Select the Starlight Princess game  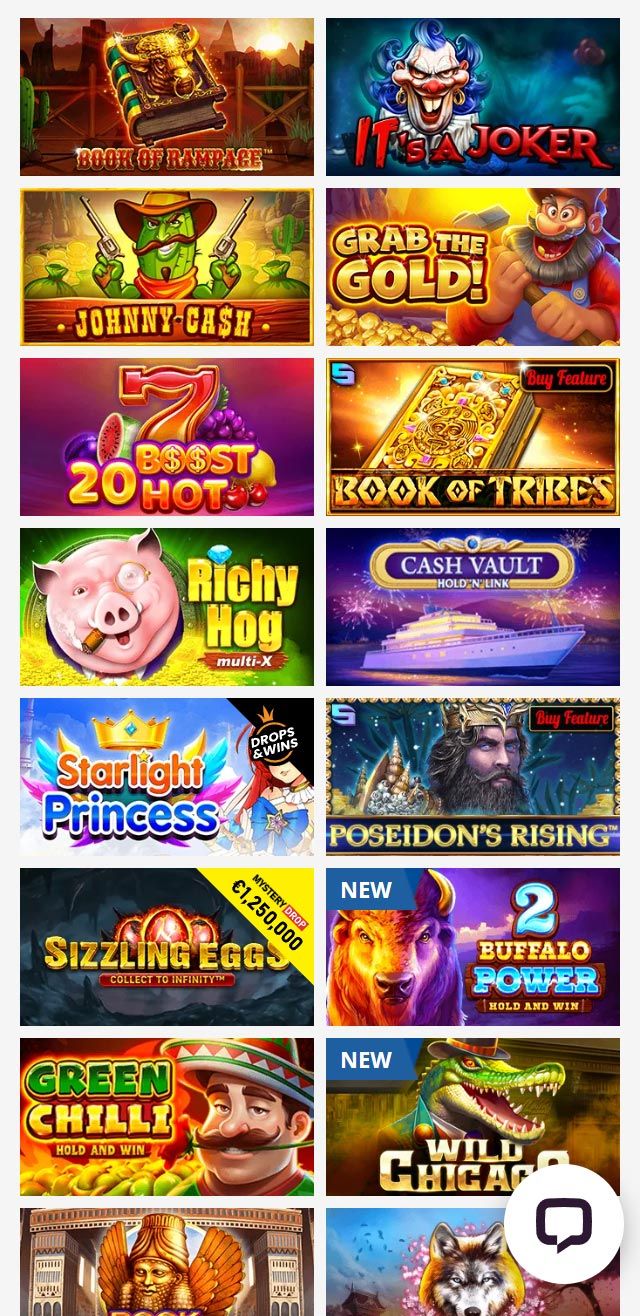click(166, 777)
